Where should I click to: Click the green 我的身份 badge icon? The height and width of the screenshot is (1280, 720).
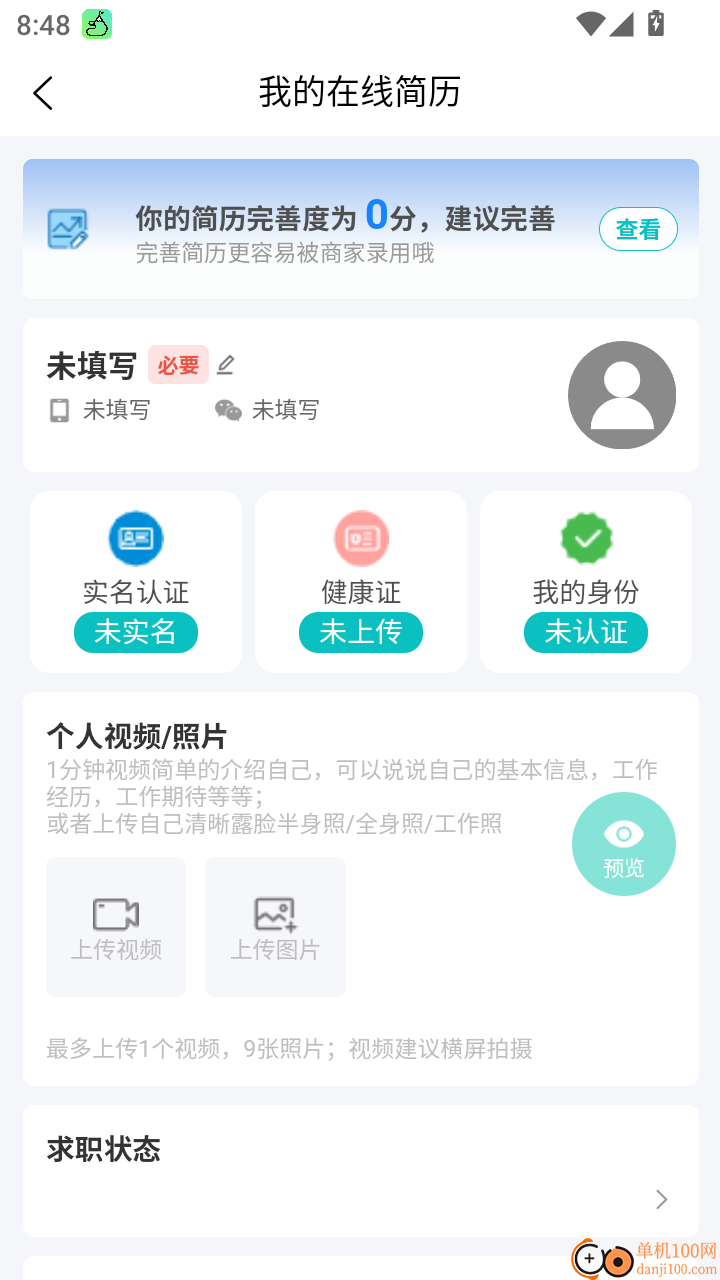pos(585,538)
